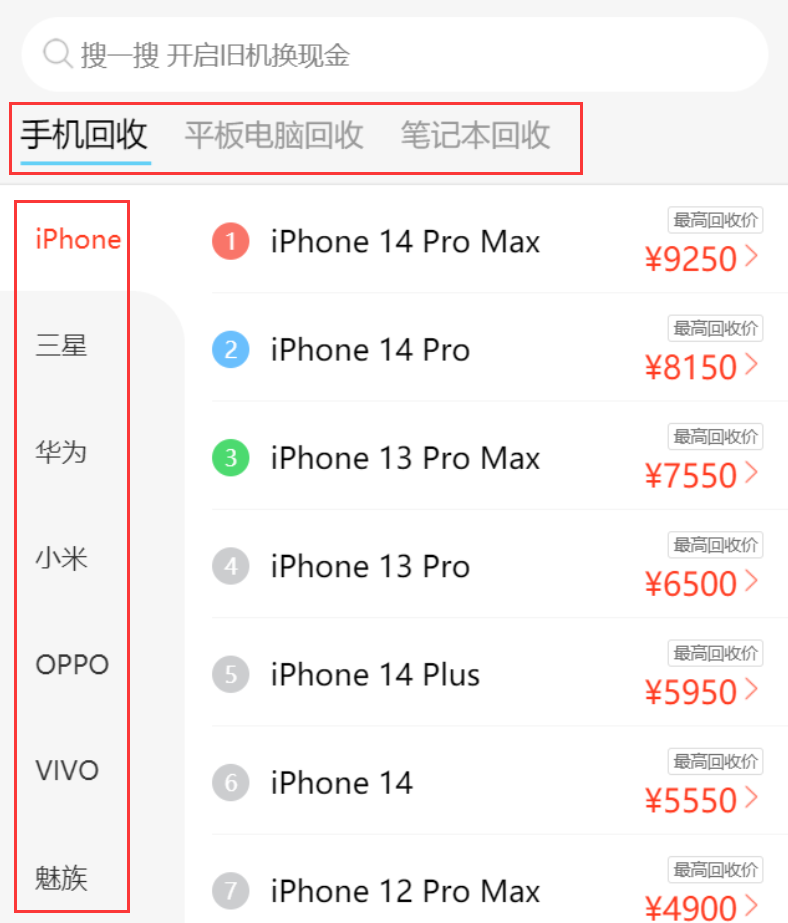This screenshot has height=923, width=788.
Task: View iPhone 13 Pro Max recycling details
Action: 486,458
